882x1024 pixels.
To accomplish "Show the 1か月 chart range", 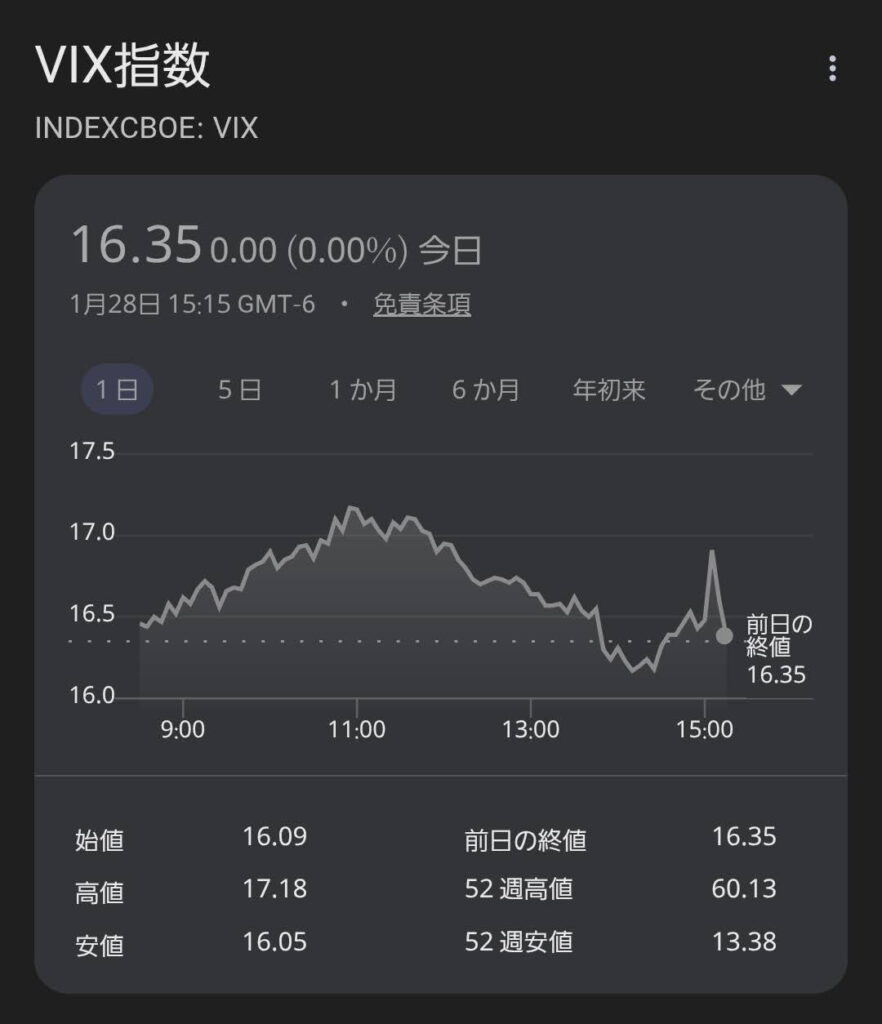I will [363, 389].
